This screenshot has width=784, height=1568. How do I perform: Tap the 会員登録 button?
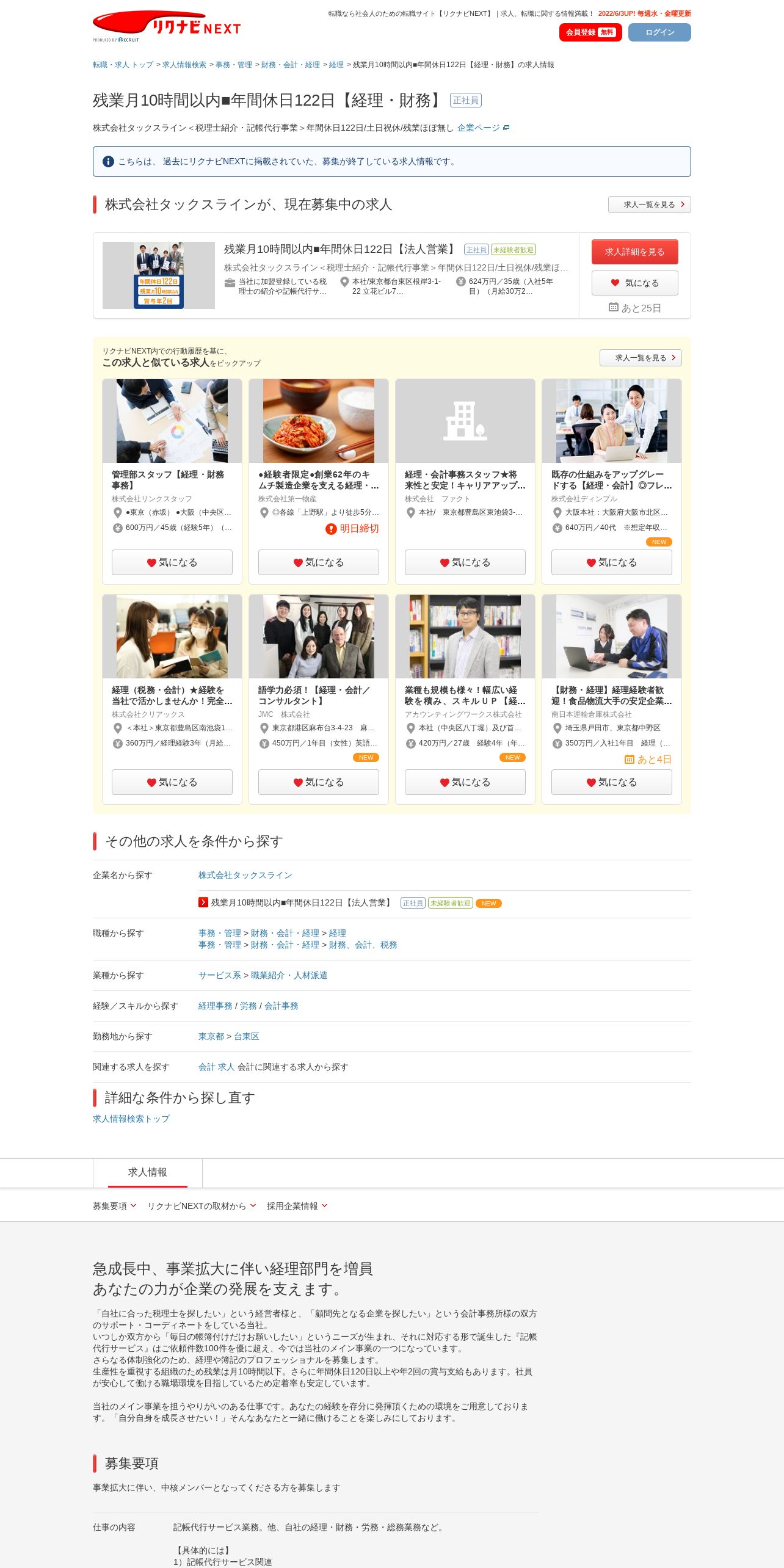[590, 32]
